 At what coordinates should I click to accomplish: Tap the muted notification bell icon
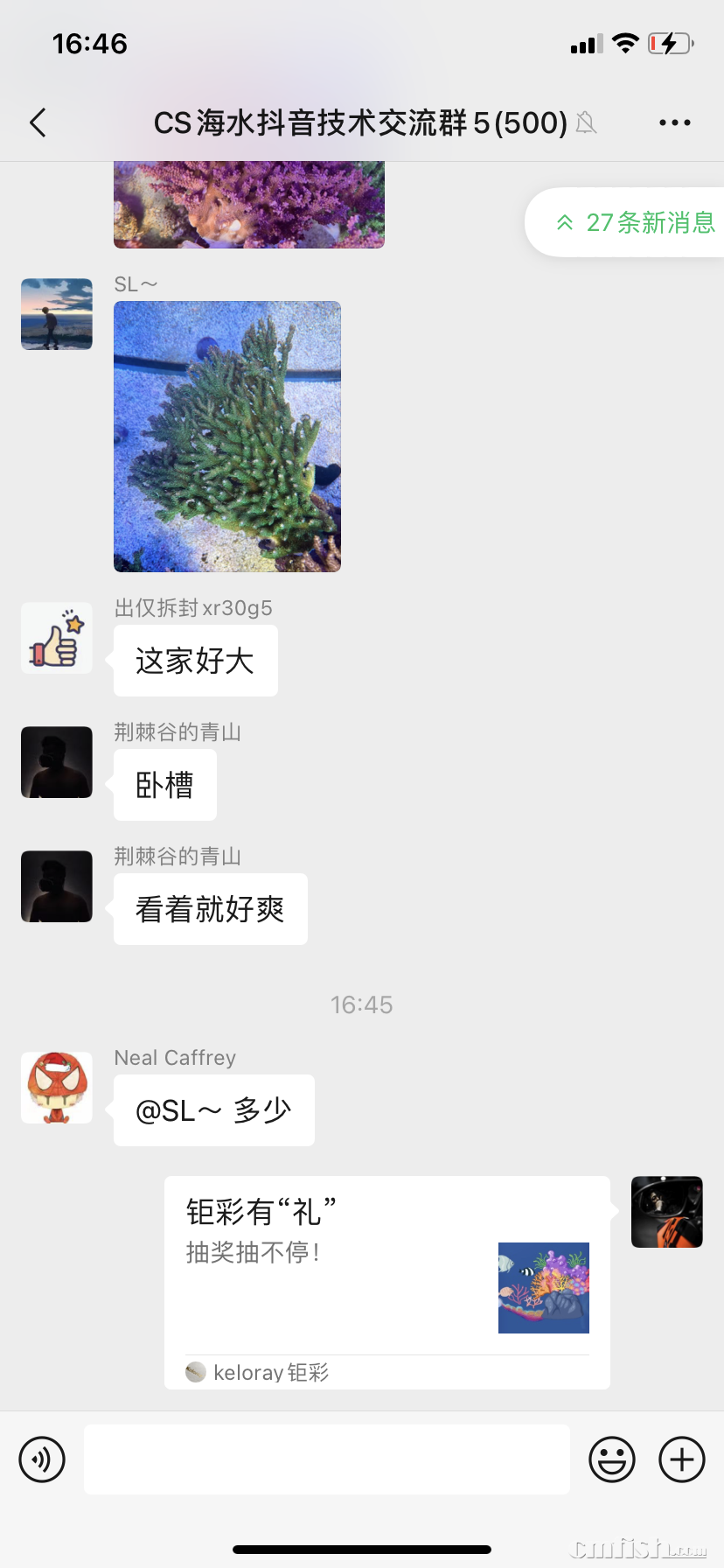point(586,122)
